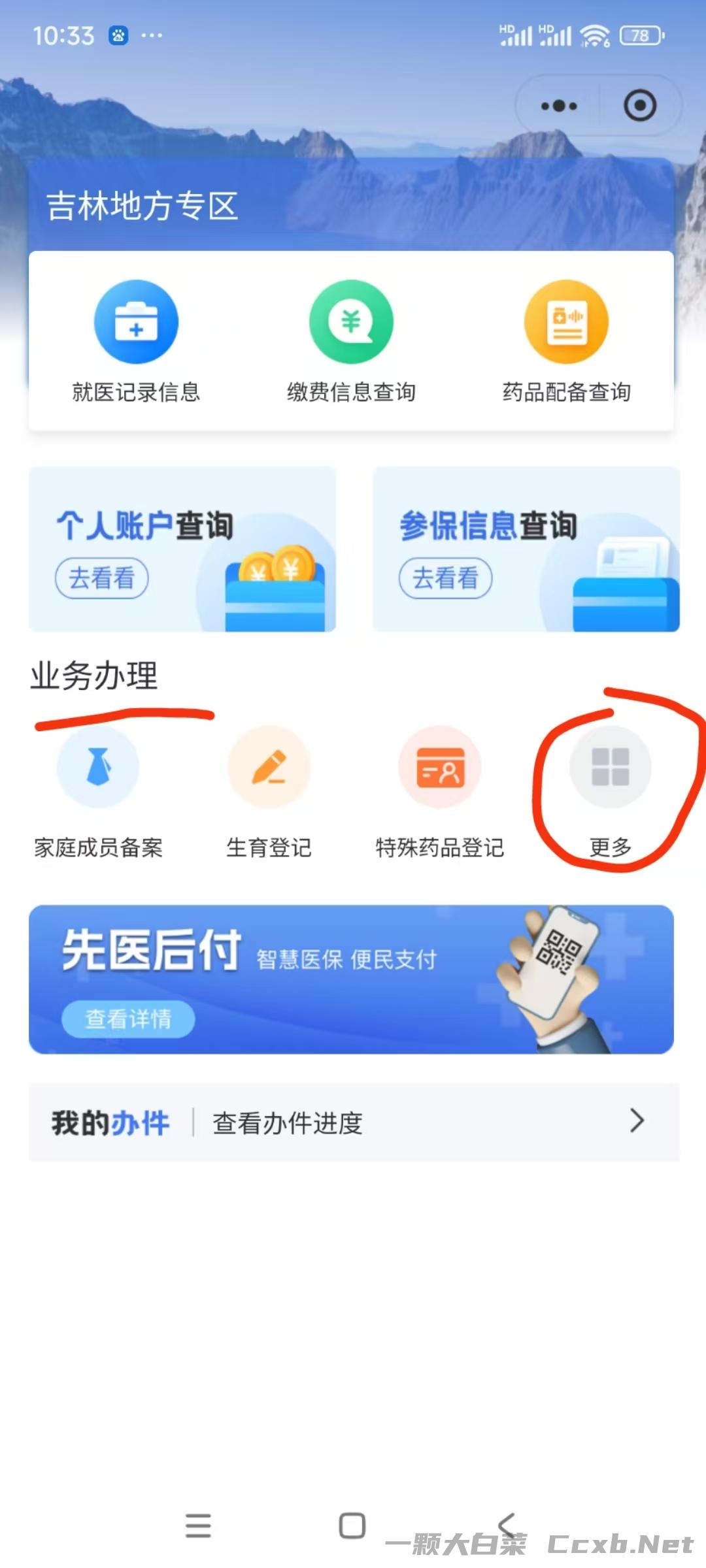Screen dimensions: 706x1568
Task: Open the mini program three-dot menu
Action: coord(559,106)
